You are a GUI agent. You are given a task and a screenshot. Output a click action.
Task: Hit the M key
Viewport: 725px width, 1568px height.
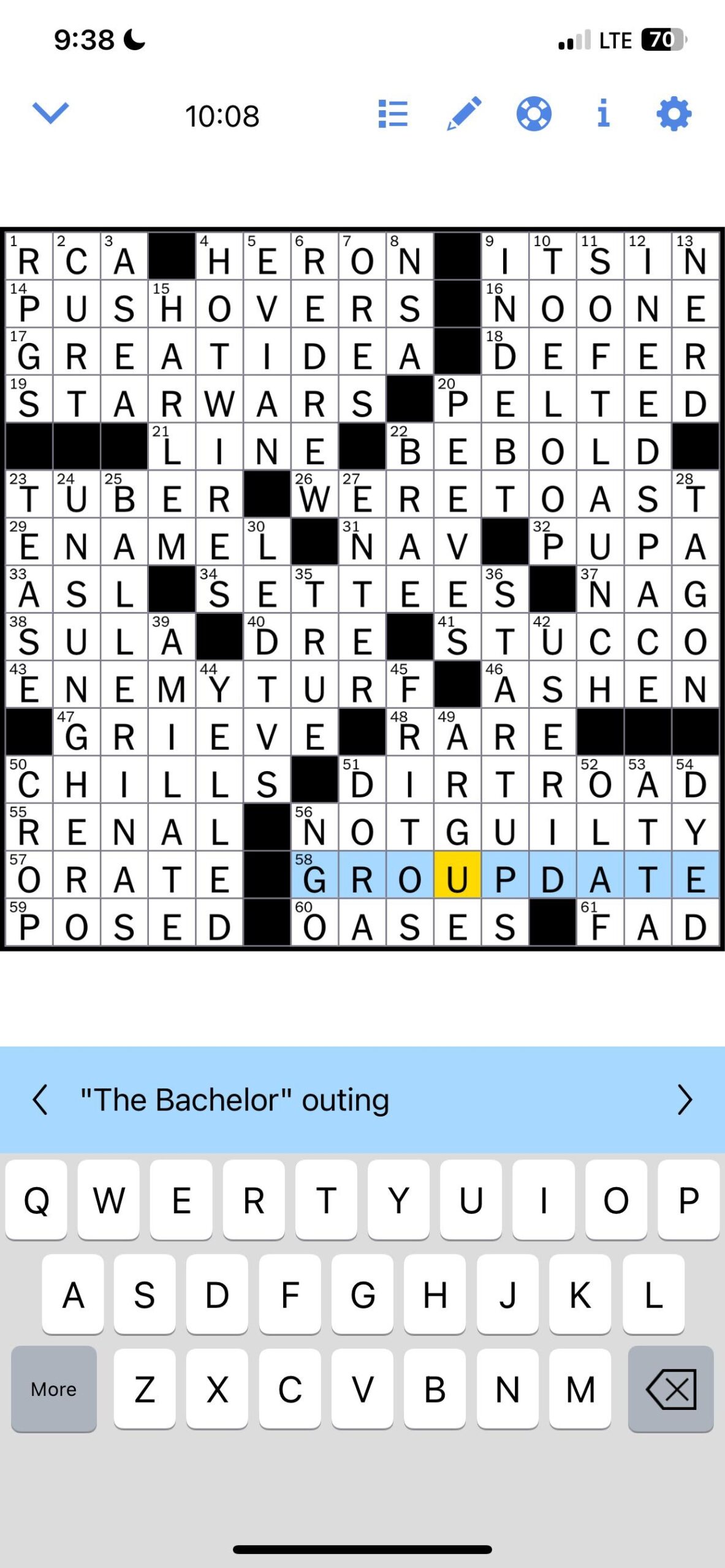(x=580, y=1389)
